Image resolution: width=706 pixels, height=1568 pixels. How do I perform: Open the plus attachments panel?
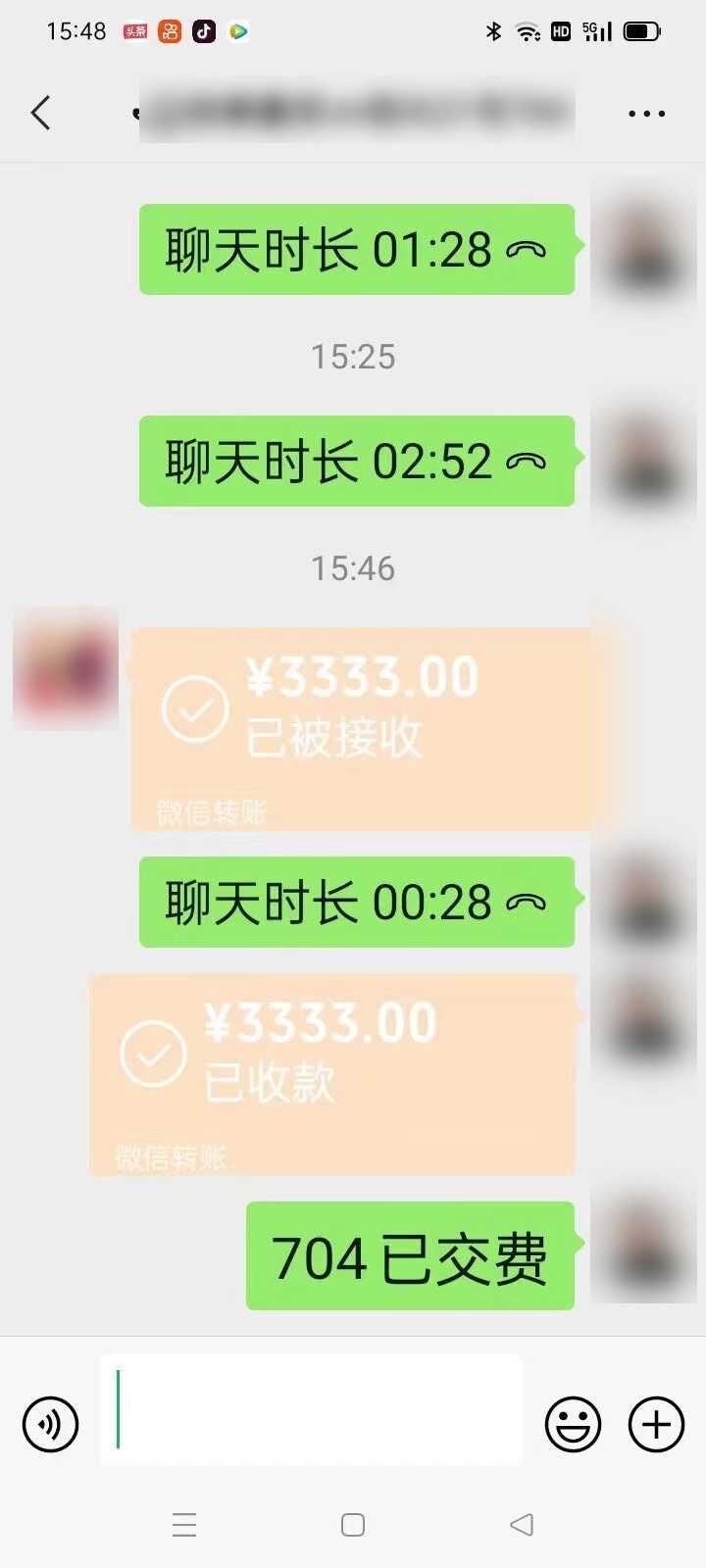tap(656, 1424)
